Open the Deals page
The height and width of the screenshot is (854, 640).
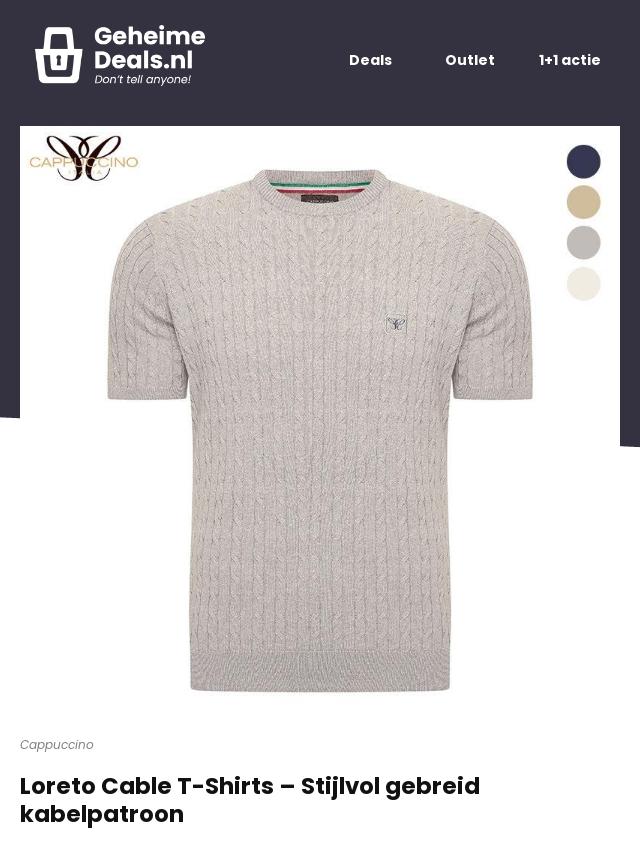pos(370,60)
